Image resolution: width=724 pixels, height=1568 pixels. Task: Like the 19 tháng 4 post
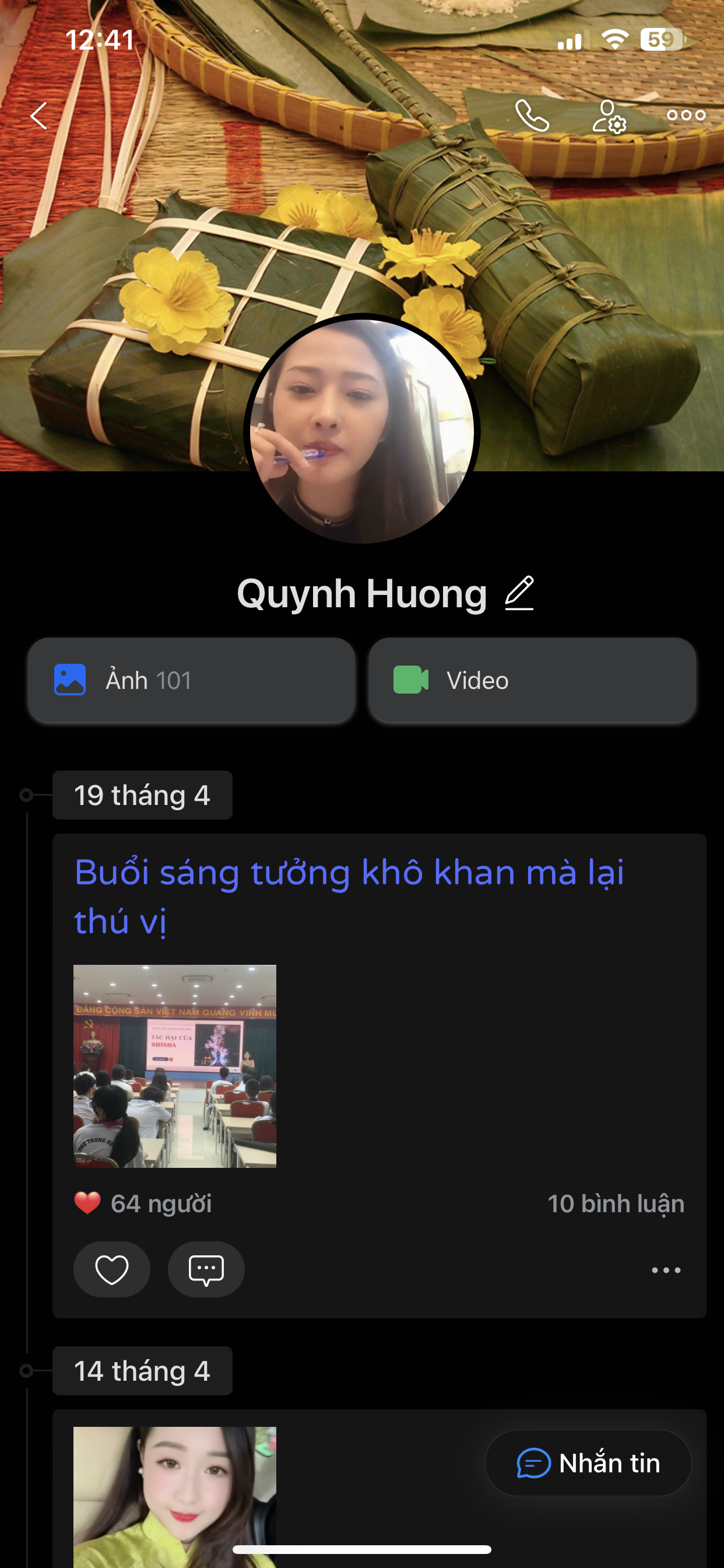click(x=112, y=1269)
